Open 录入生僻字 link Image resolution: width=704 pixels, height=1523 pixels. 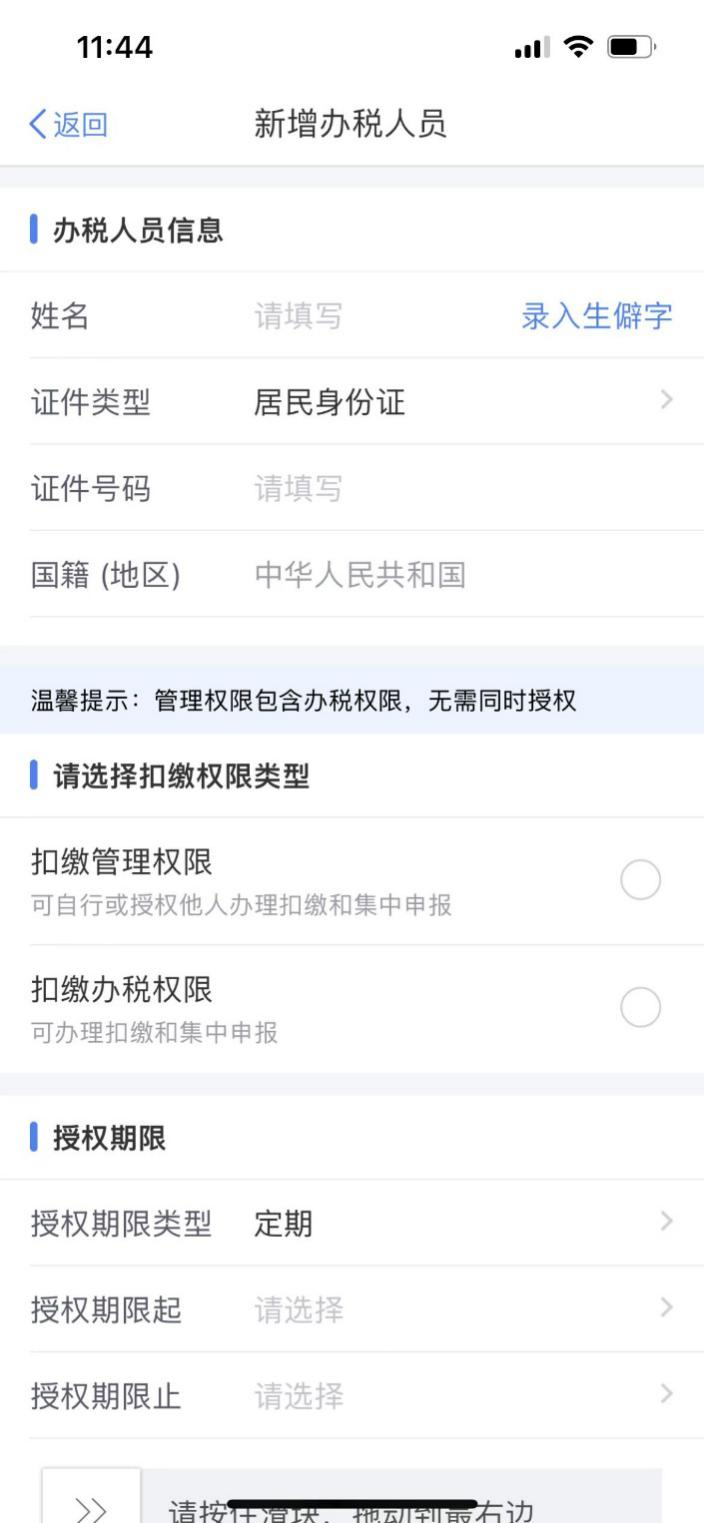pos(596,317)
